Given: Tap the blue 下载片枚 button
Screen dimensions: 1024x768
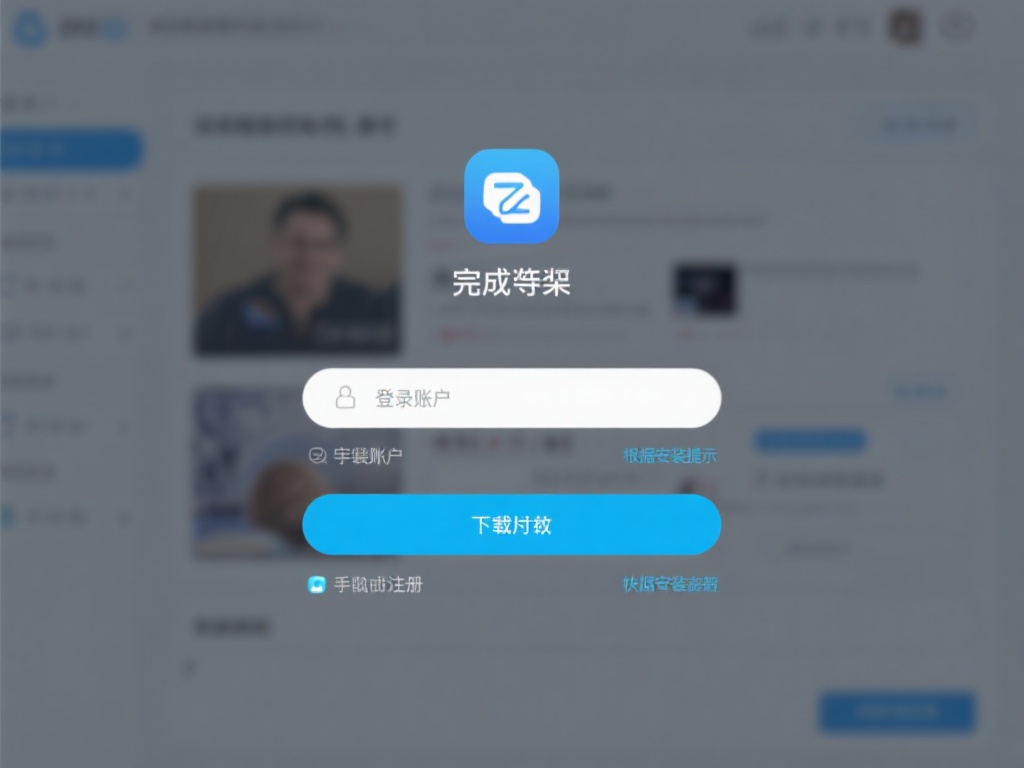Looking at the screenshot, I should tap(512, 525).
